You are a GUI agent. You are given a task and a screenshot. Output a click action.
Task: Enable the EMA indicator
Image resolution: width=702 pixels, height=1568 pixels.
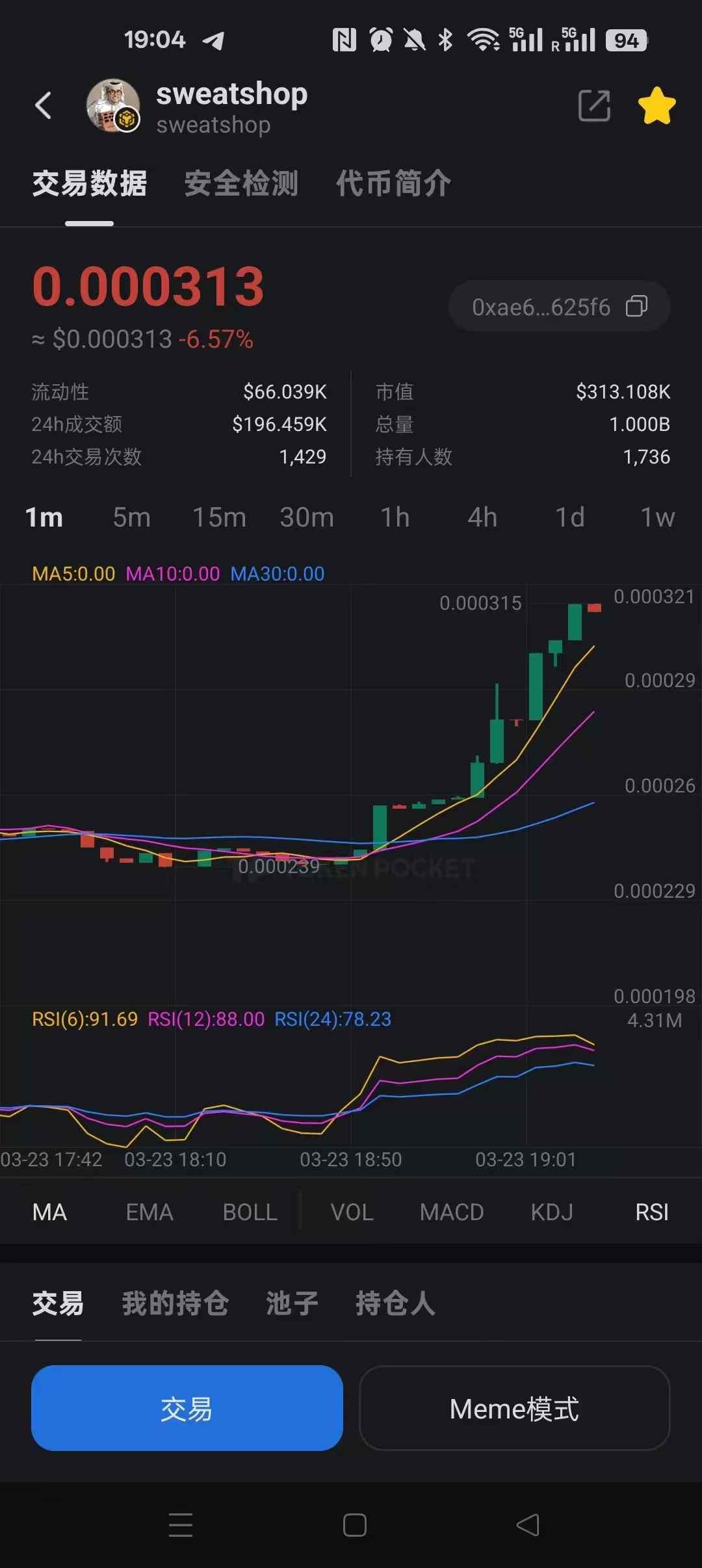pos(149,1212)
